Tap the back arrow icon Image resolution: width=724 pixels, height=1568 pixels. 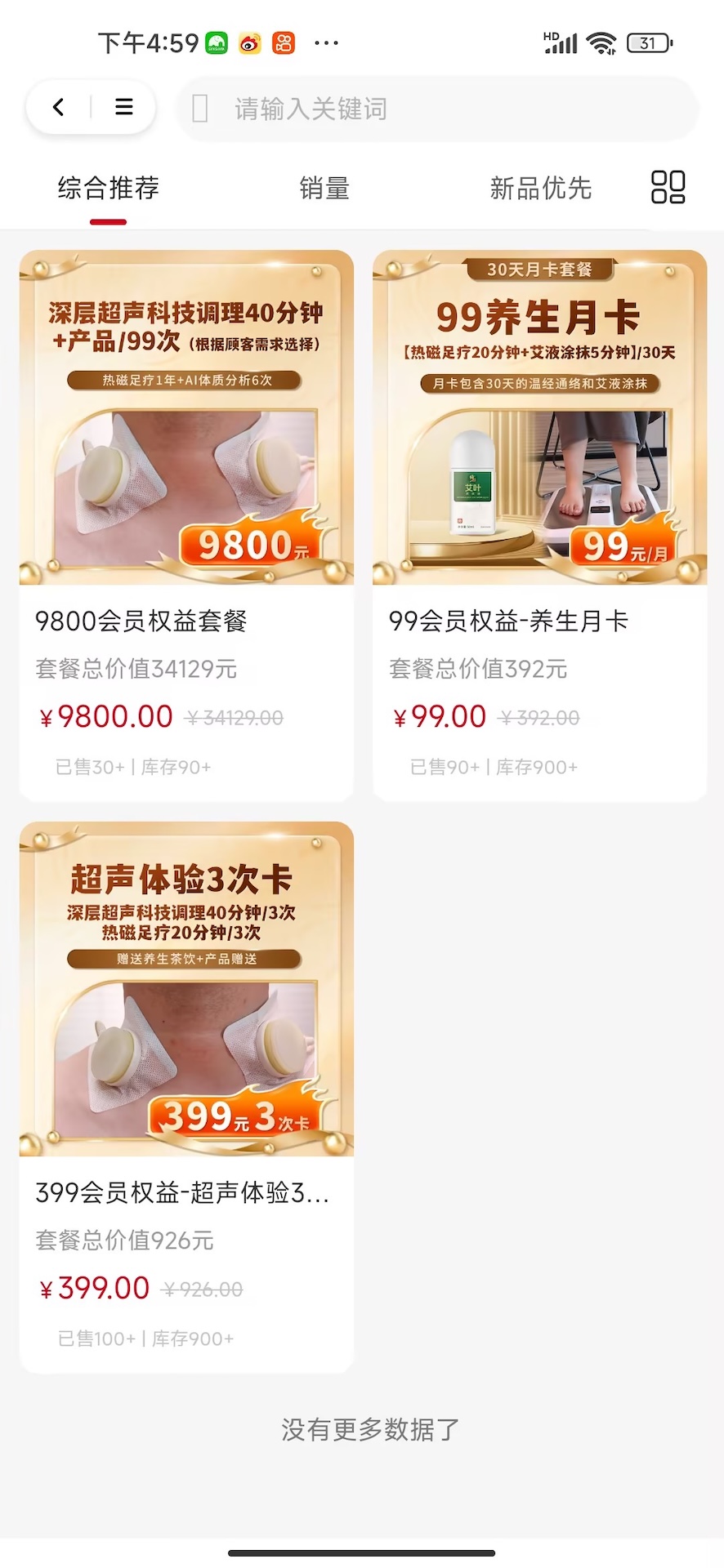coord(58,107)
